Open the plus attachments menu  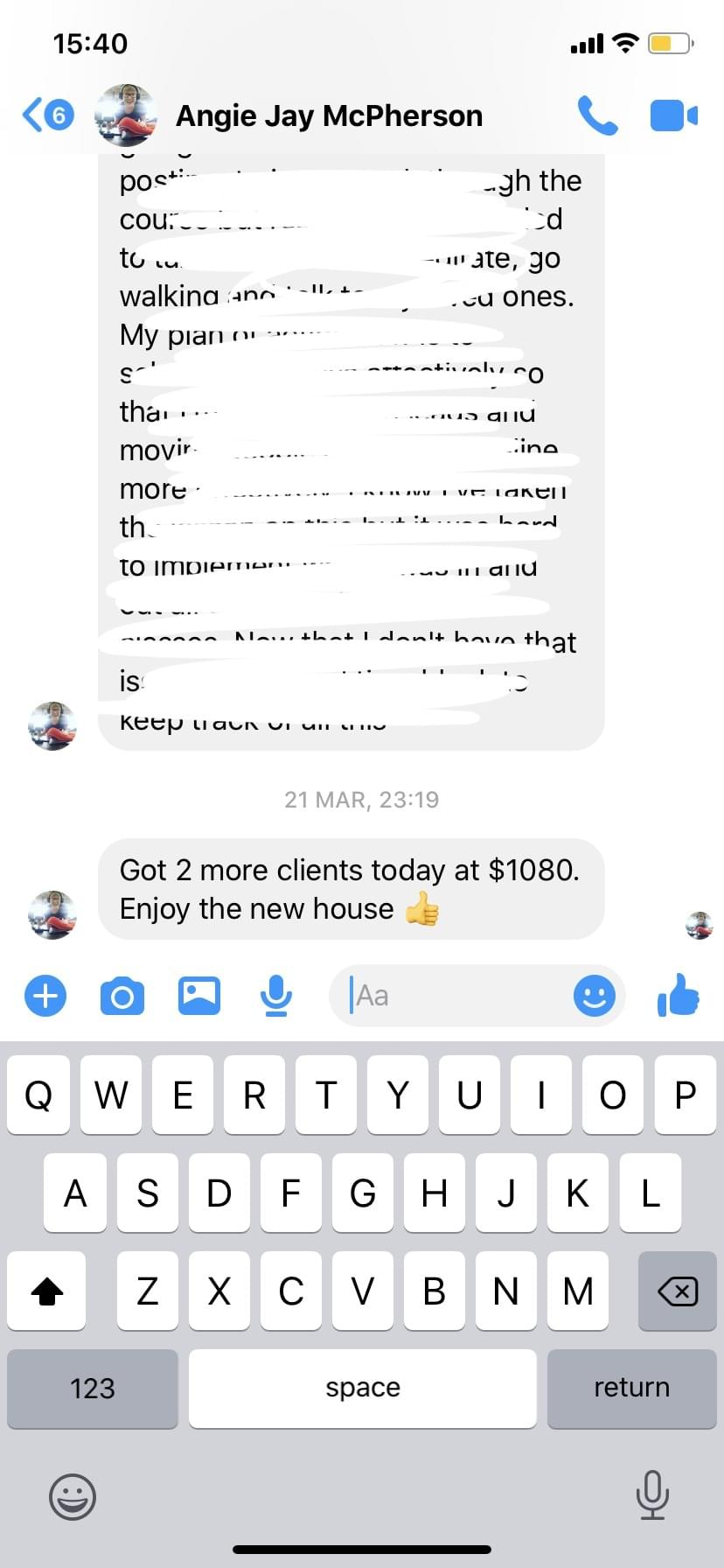(x=45, y=996)
